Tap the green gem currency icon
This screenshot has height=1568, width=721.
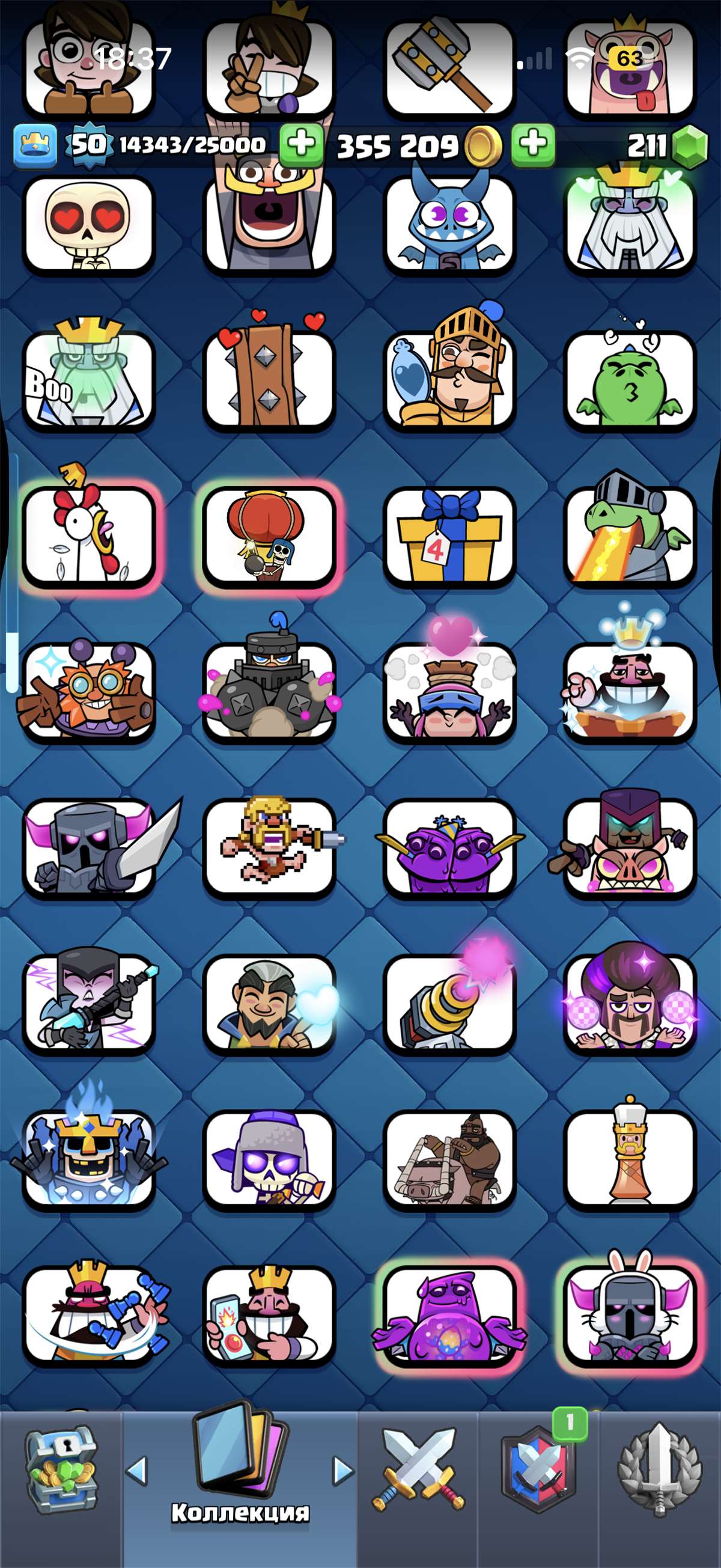pyautogui.click(x=690, y=144)
